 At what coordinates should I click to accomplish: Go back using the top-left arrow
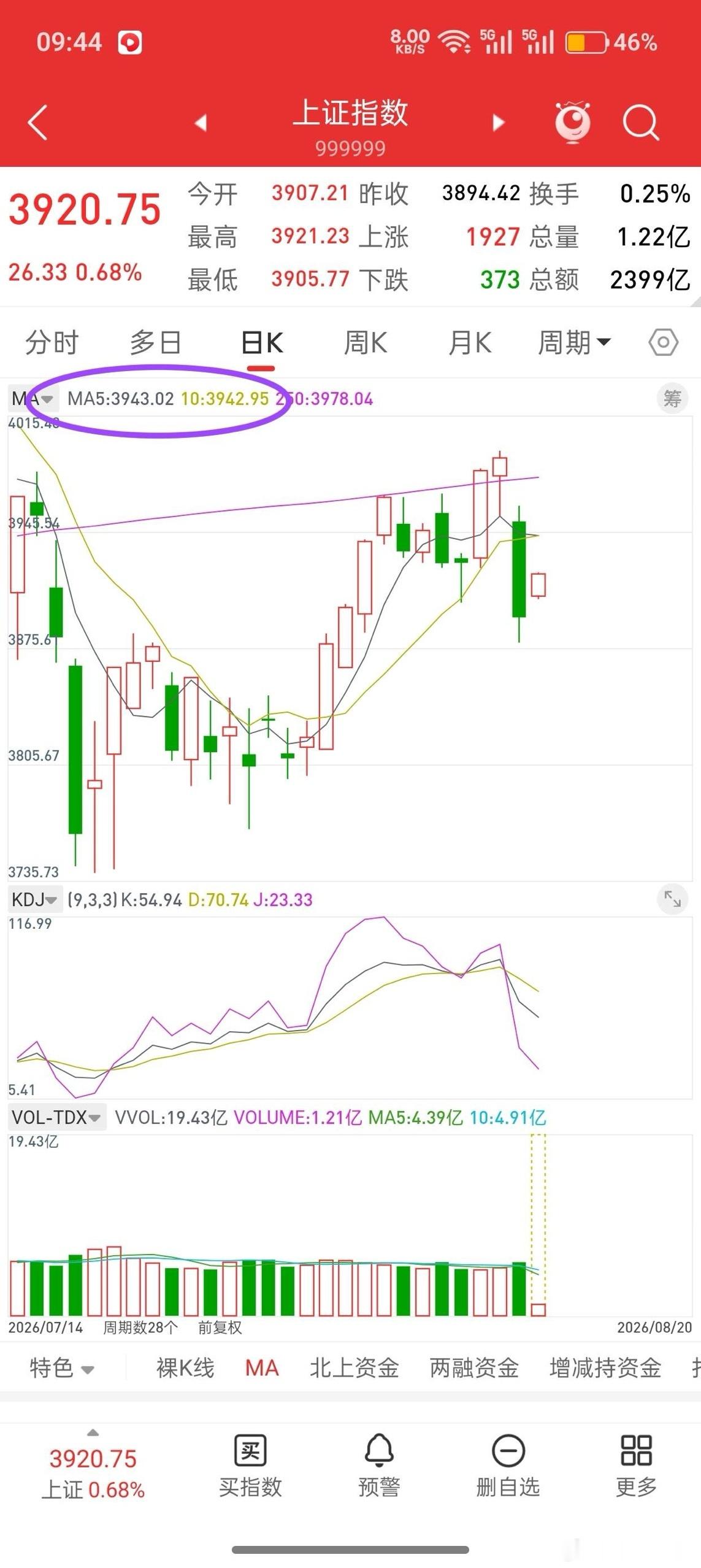(x=38, y=123)
